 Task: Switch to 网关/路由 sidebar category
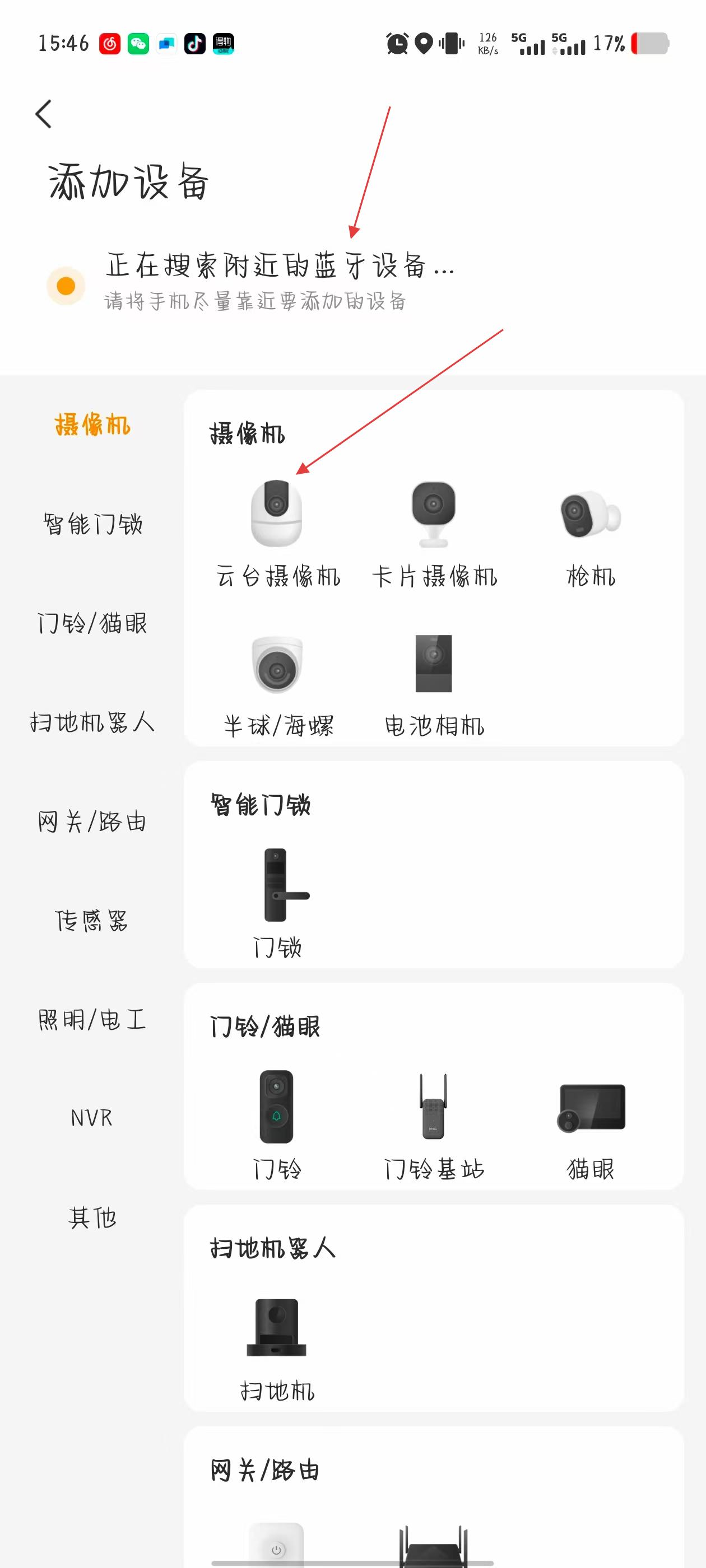(x=92, y=822)
